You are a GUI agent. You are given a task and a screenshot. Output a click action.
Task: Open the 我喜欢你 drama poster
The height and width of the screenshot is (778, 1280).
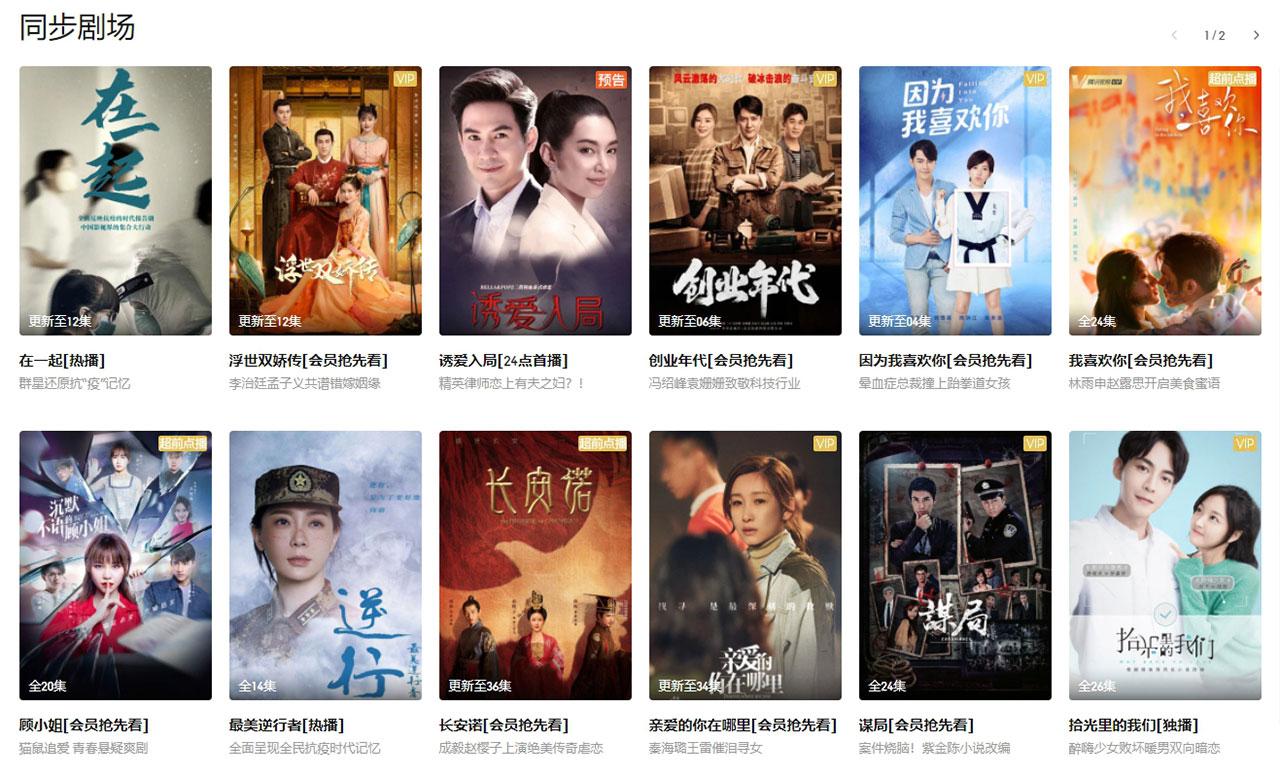[x=1165, y=200]
